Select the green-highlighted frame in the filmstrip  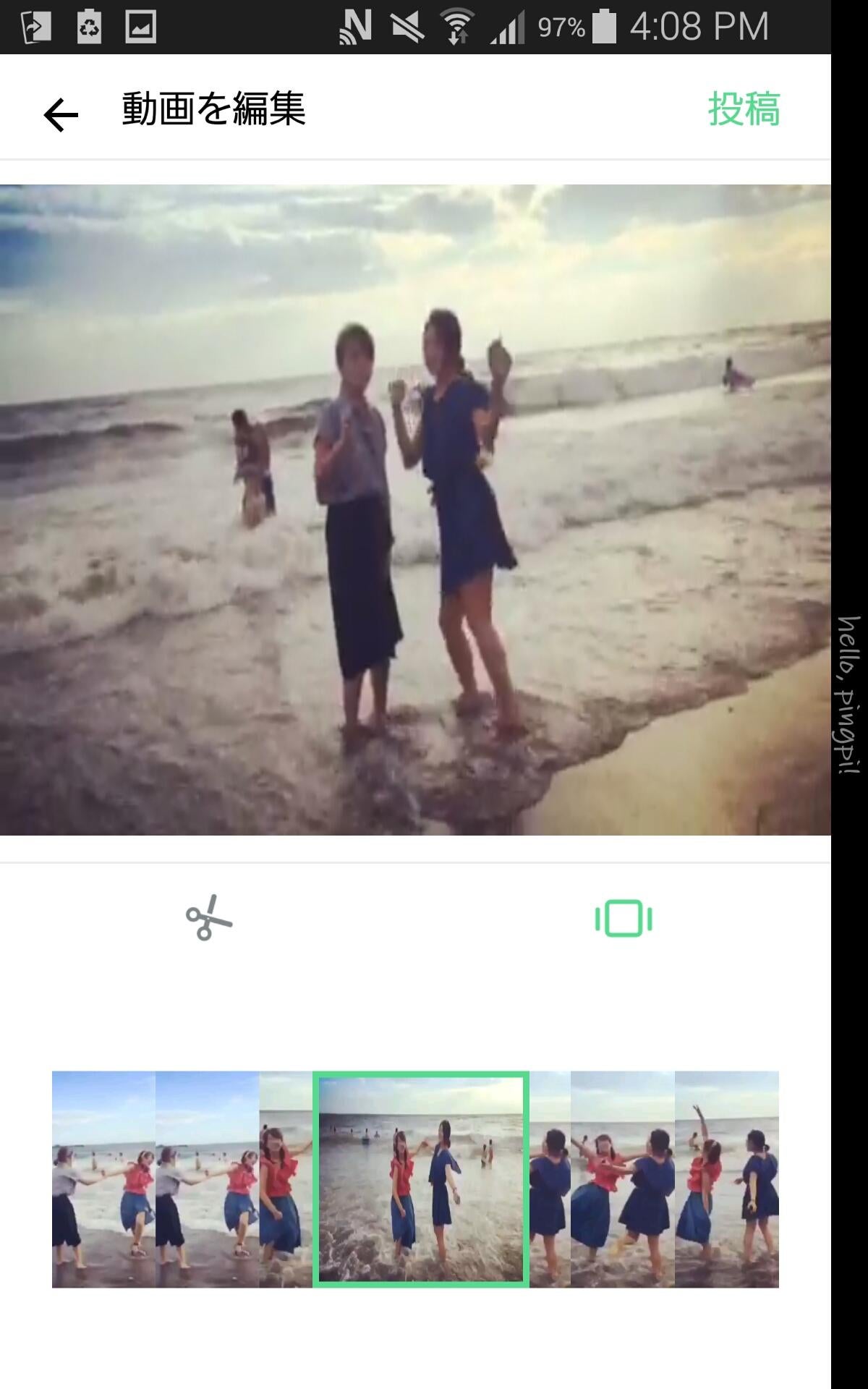(421, 1178)
